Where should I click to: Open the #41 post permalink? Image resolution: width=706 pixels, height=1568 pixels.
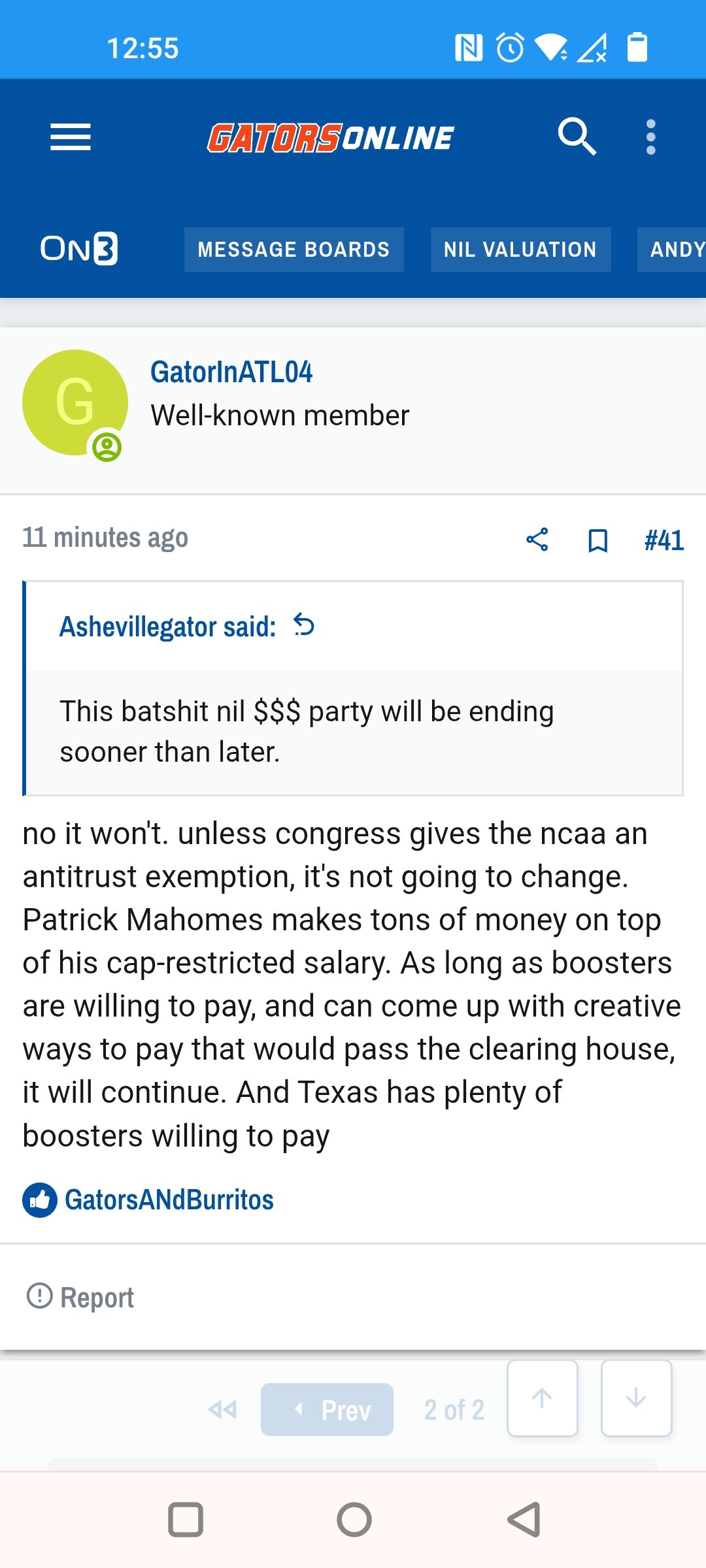pyautogui.click(x=664, y=540)
